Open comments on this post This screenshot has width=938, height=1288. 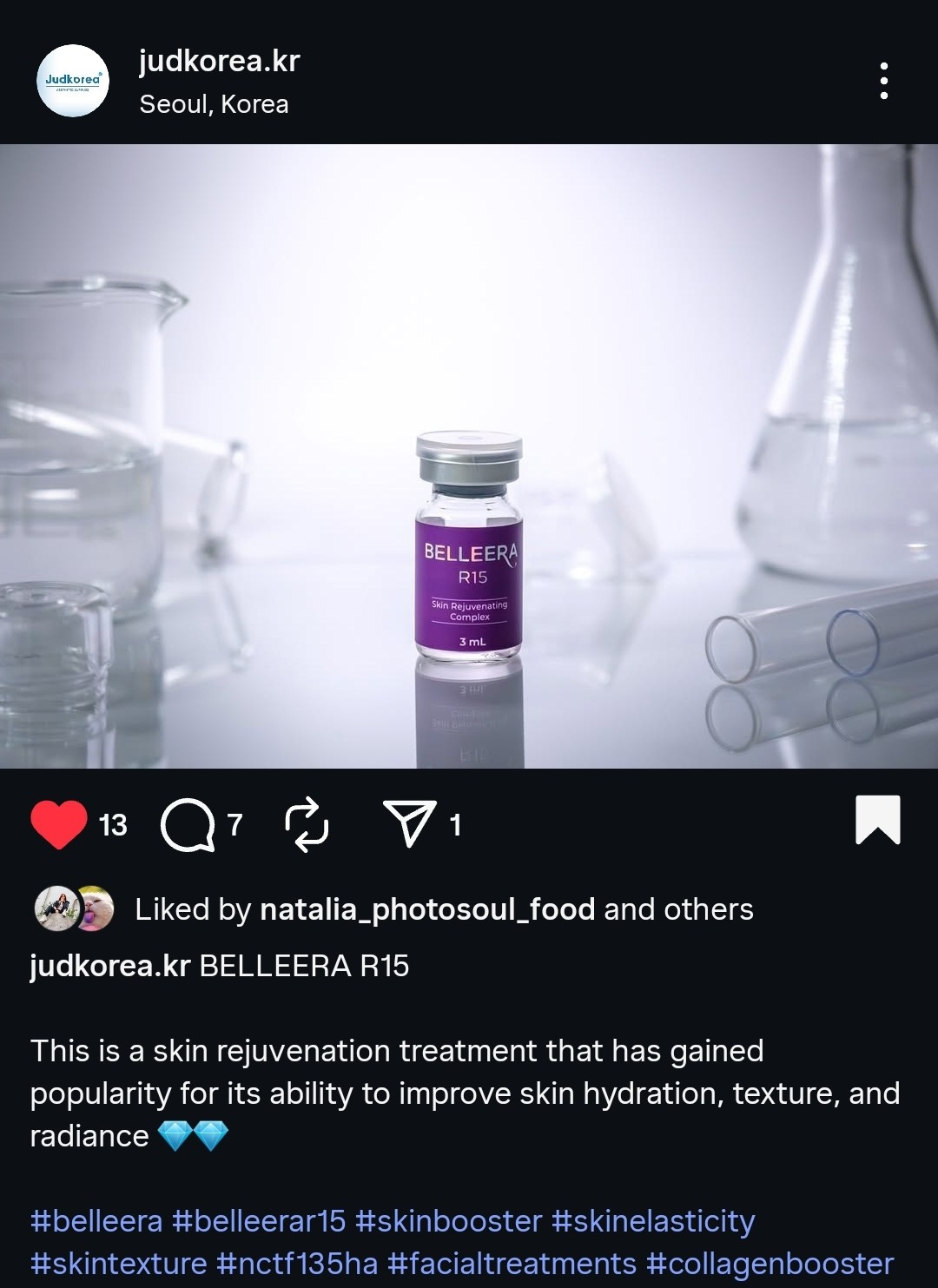(188, 824)
